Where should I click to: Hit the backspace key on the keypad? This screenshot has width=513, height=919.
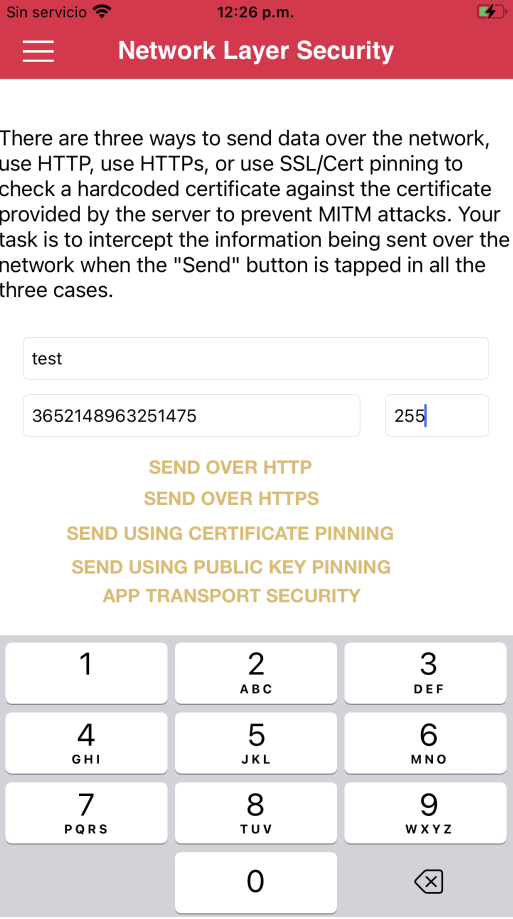point(429,881)
